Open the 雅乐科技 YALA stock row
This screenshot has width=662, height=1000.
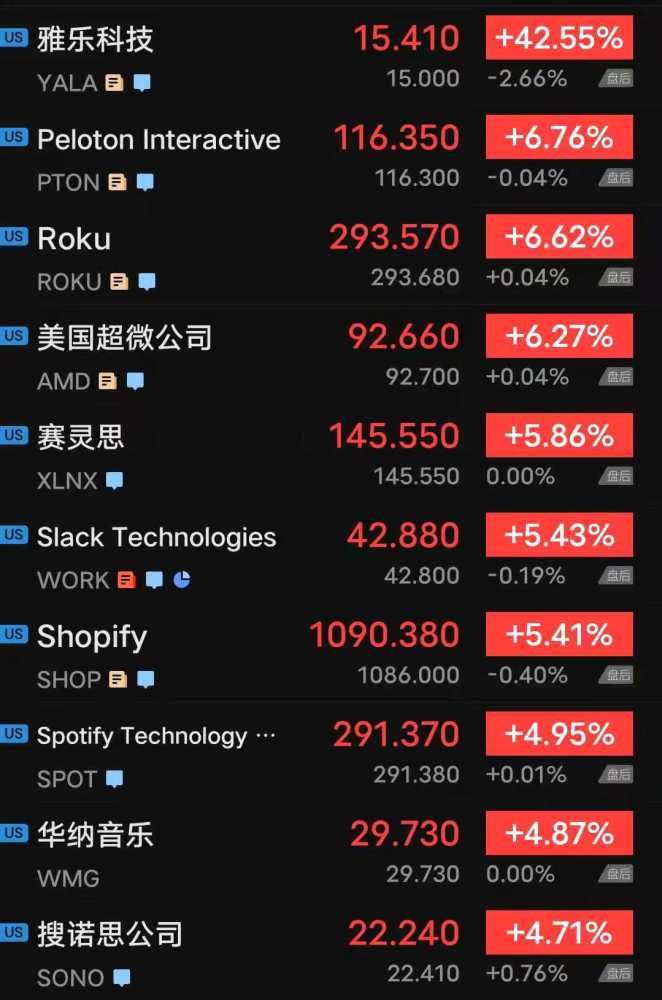click(96, 40)
